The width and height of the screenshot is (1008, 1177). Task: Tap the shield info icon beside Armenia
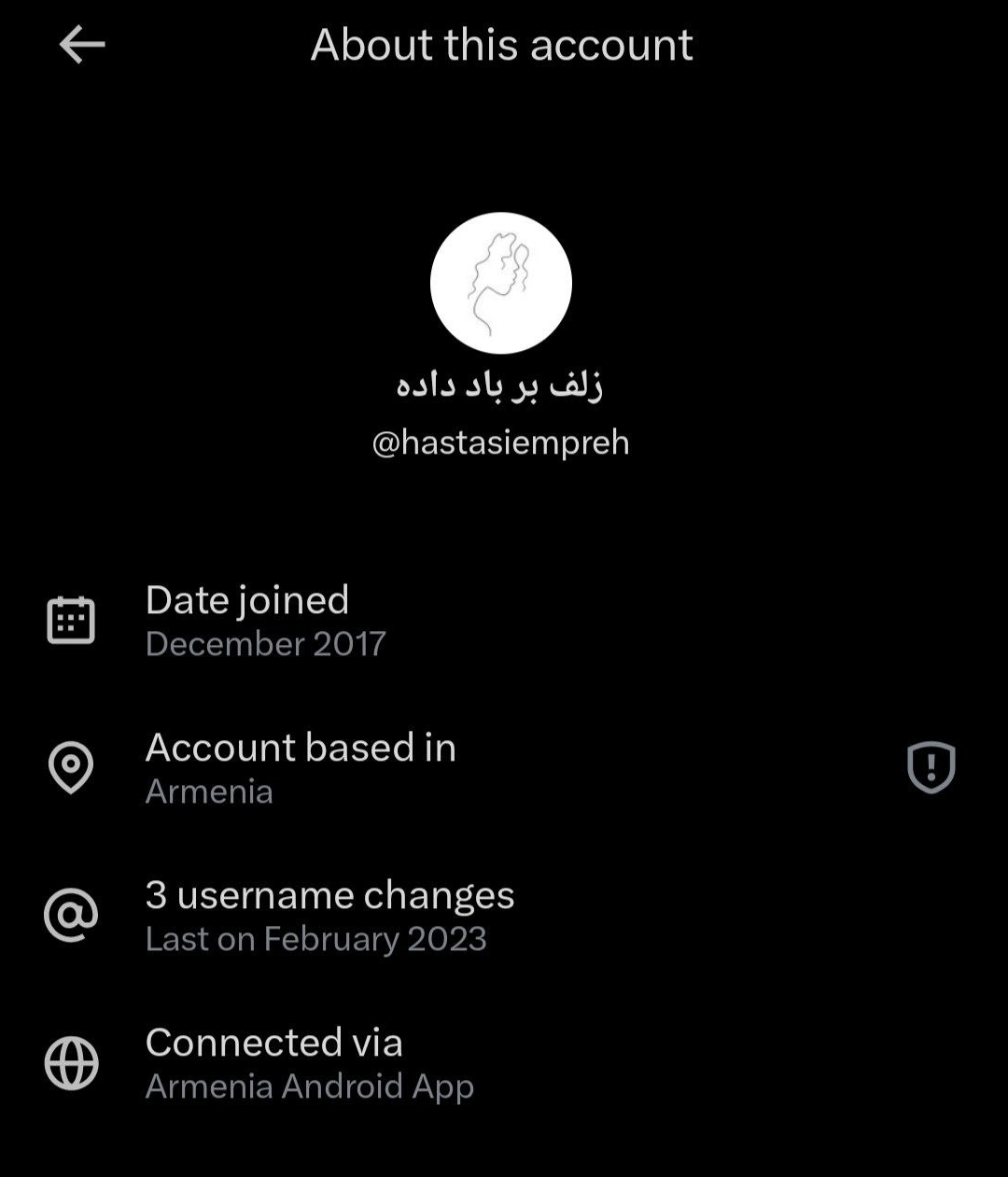click(931, 767)
